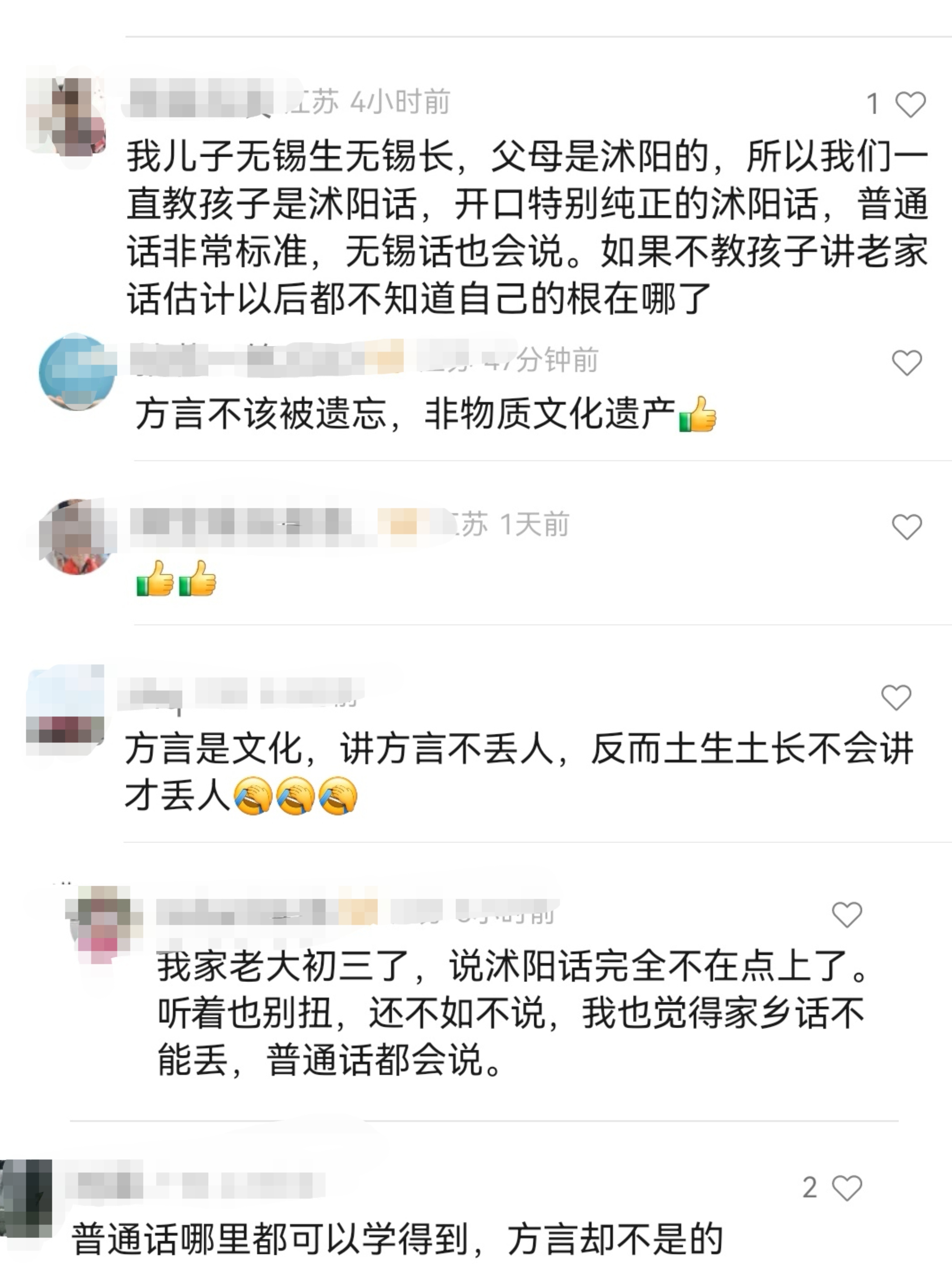The width and height of the screenshot is (952, 1270).
Task: Like the comment about 我儿子无锡生无锡长
Action: coord(910,105)
